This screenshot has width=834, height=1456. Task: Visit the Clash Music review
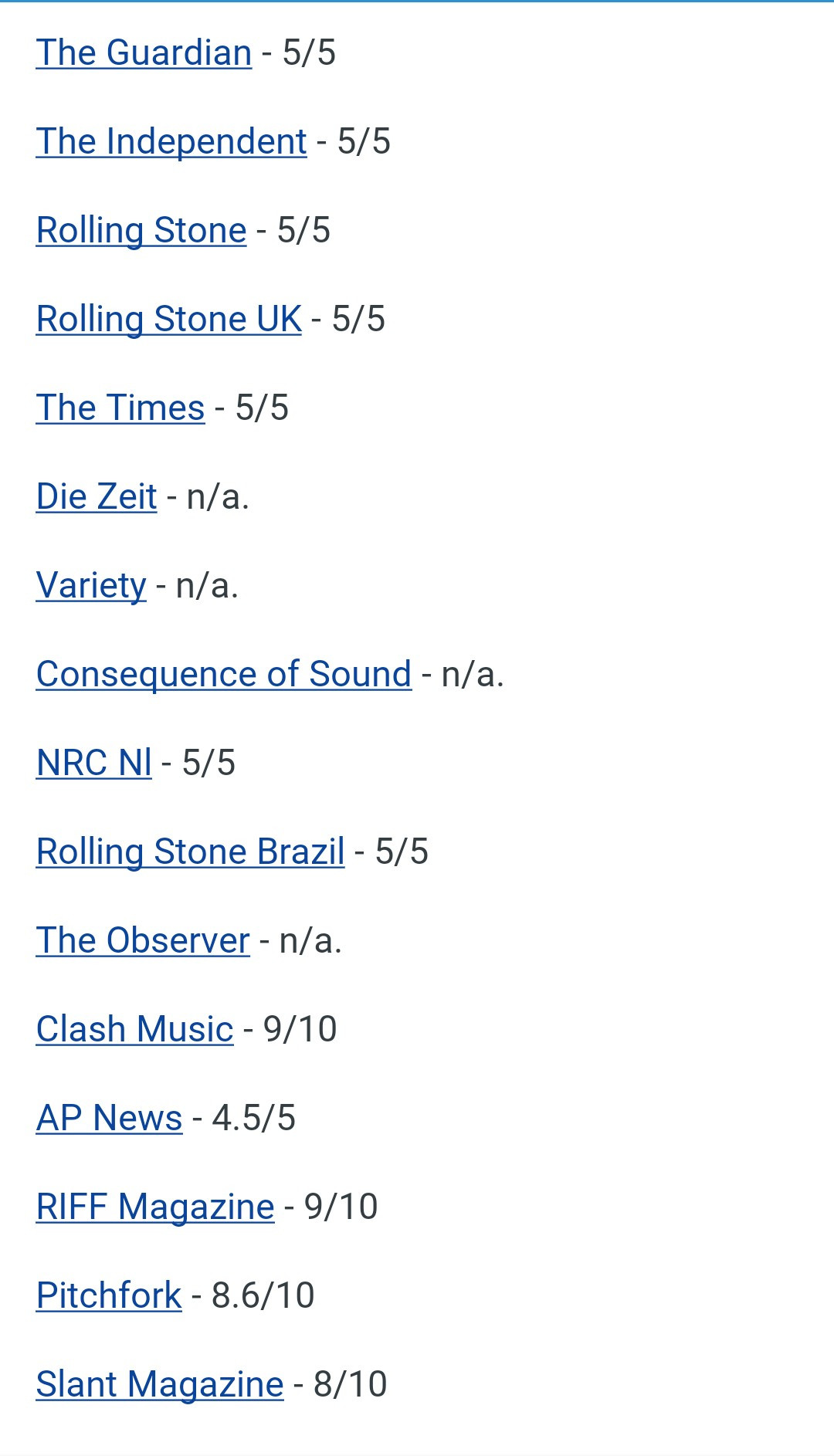click(x=134, y=1030)
